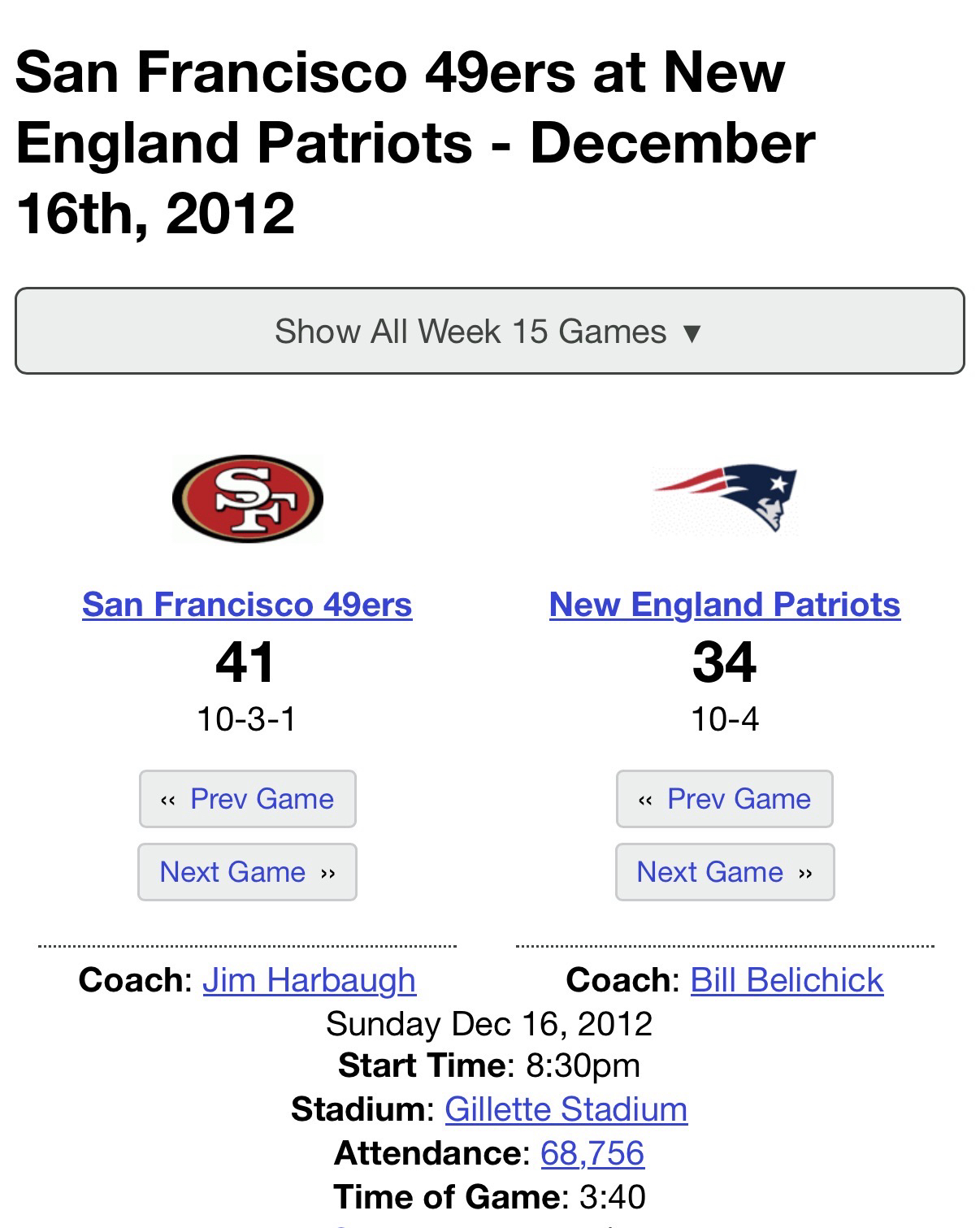The width and height of the screenshot is (980, 1228).
Task: View the Patriots' Prev Game
Action: 724,799
